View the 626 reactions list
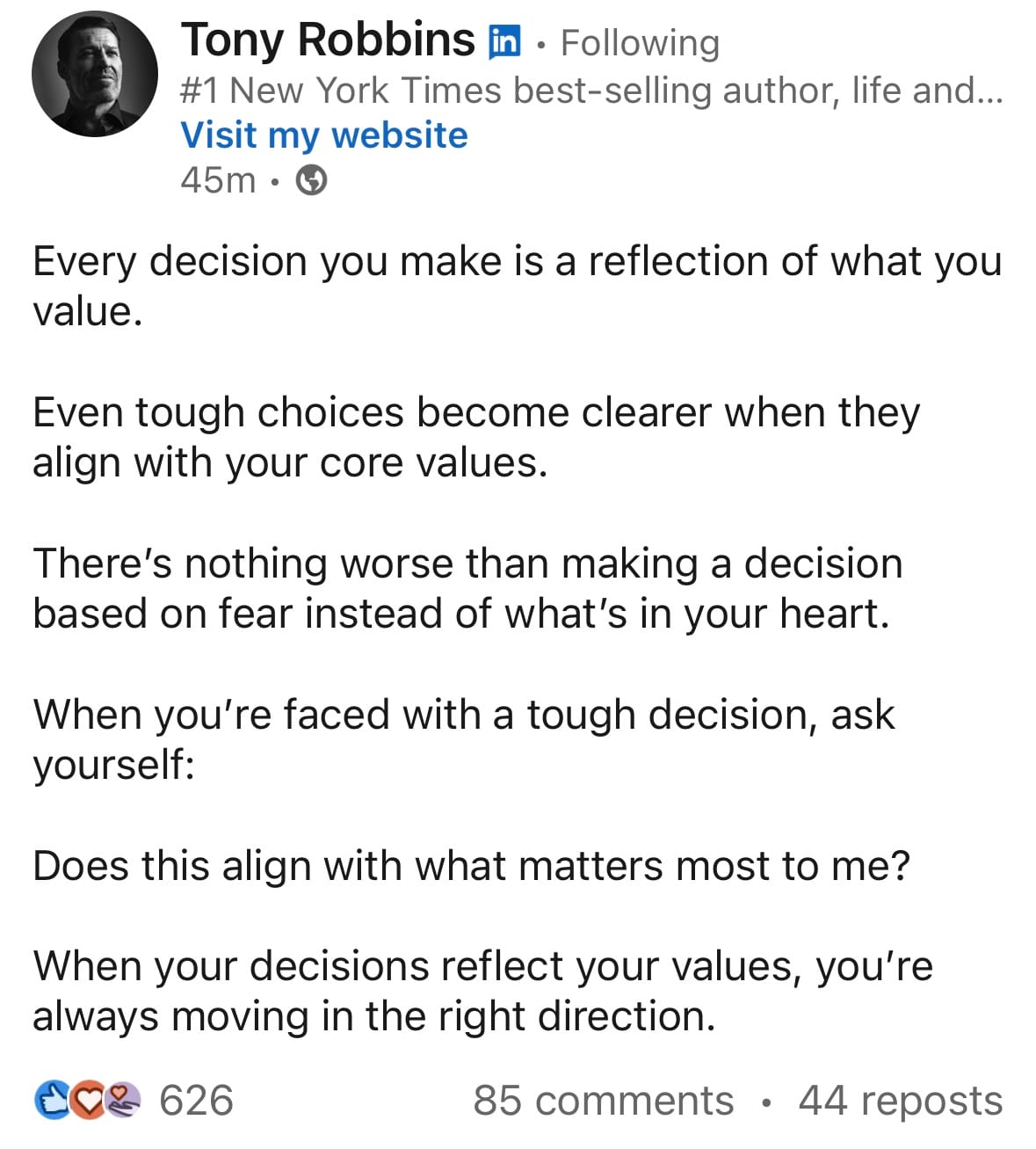1036x1149 pixels. [134, 1101]
